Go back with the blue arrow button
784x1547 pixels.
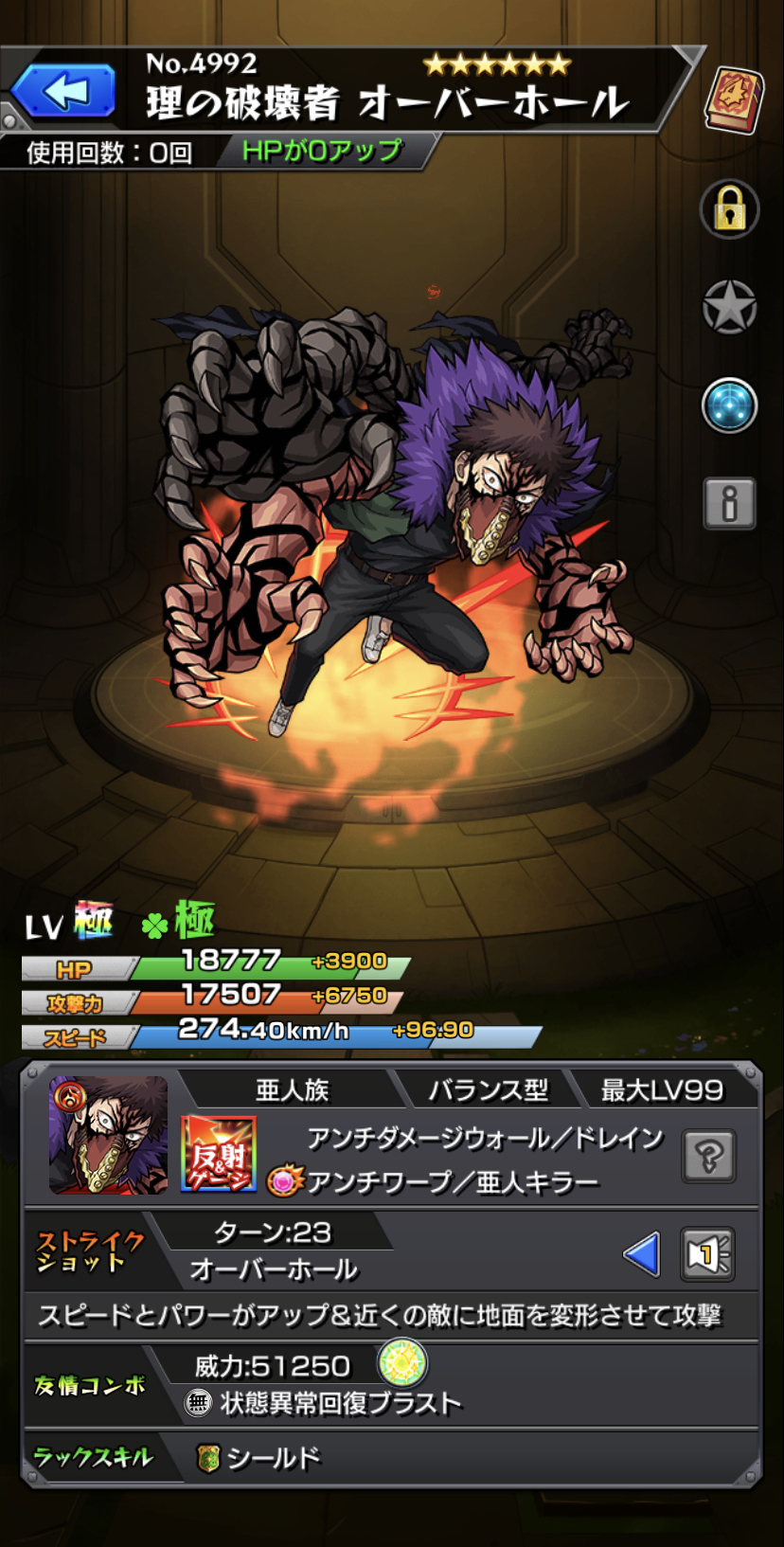64,91
